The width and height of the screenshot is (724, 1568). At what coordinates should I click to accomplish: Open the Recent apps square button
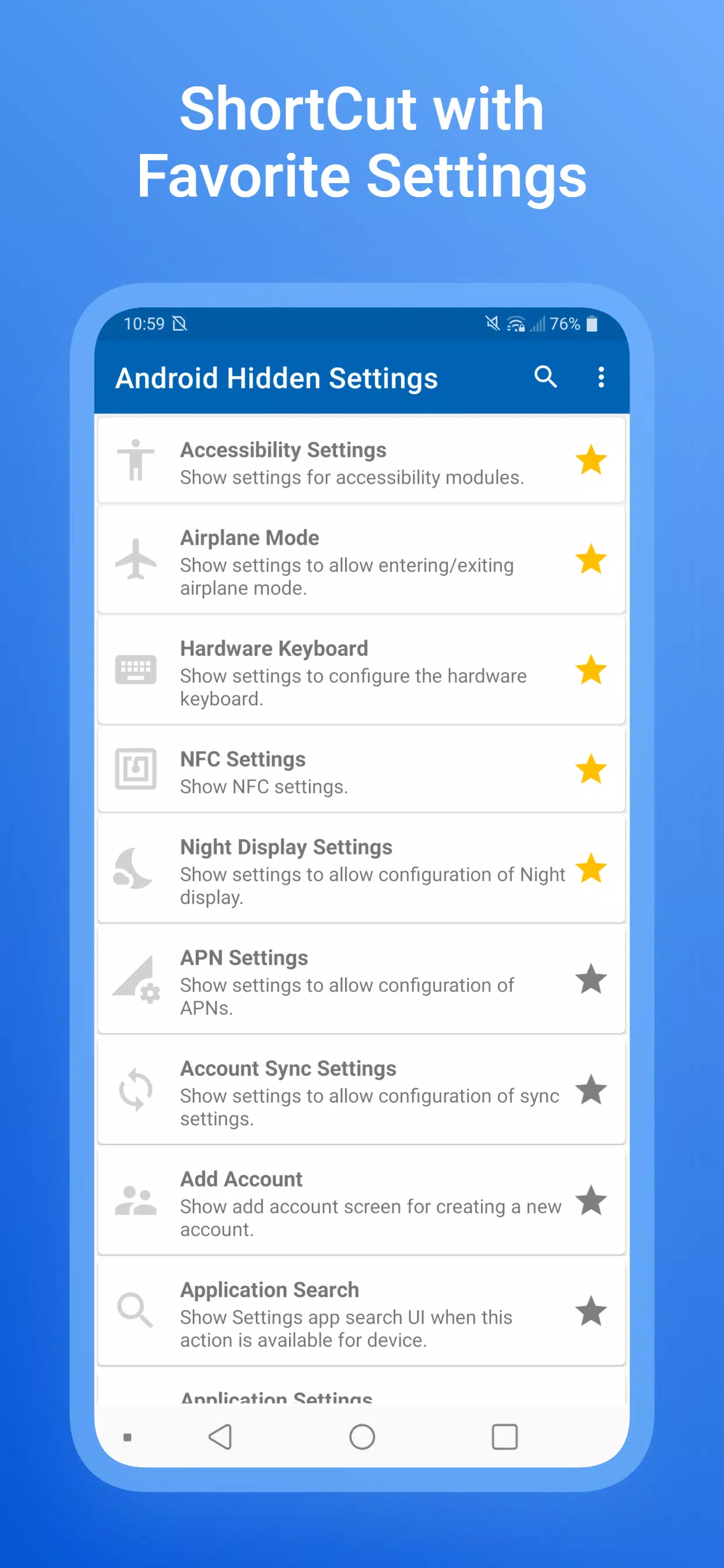pyautogui.click(x=505, y=1438)
